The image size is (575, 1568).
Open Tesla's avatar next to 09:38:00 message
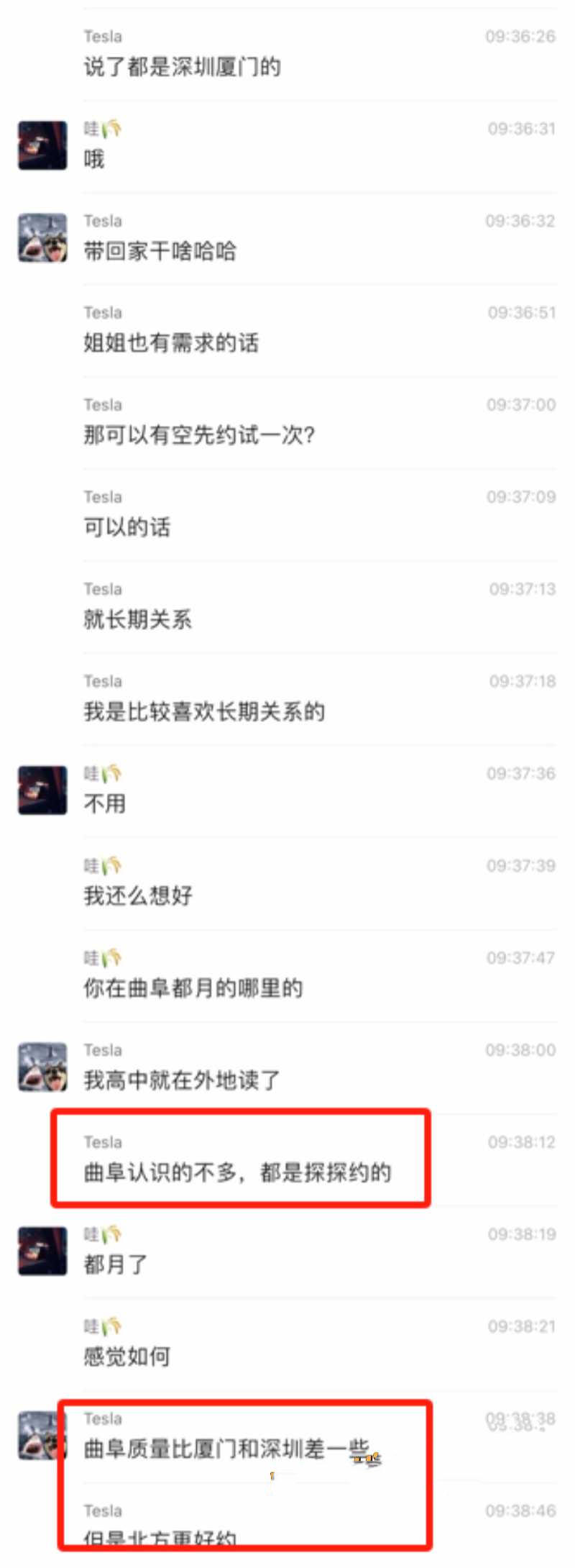pos(41,1065)
